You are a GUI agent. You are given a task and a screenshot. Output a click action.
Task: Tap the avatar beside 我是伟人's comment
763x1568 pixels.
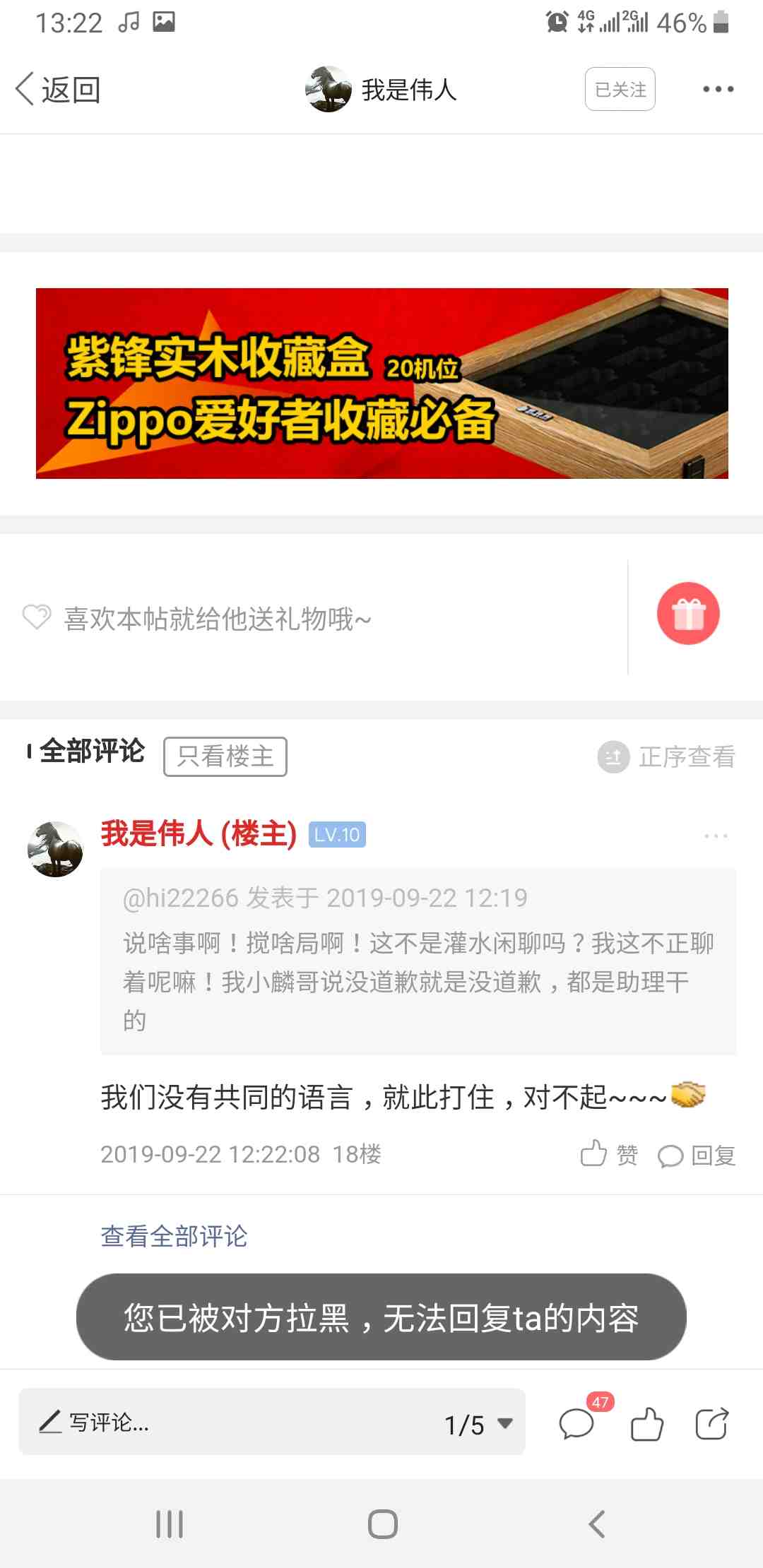pyautogui.click(x=55, y=849)
